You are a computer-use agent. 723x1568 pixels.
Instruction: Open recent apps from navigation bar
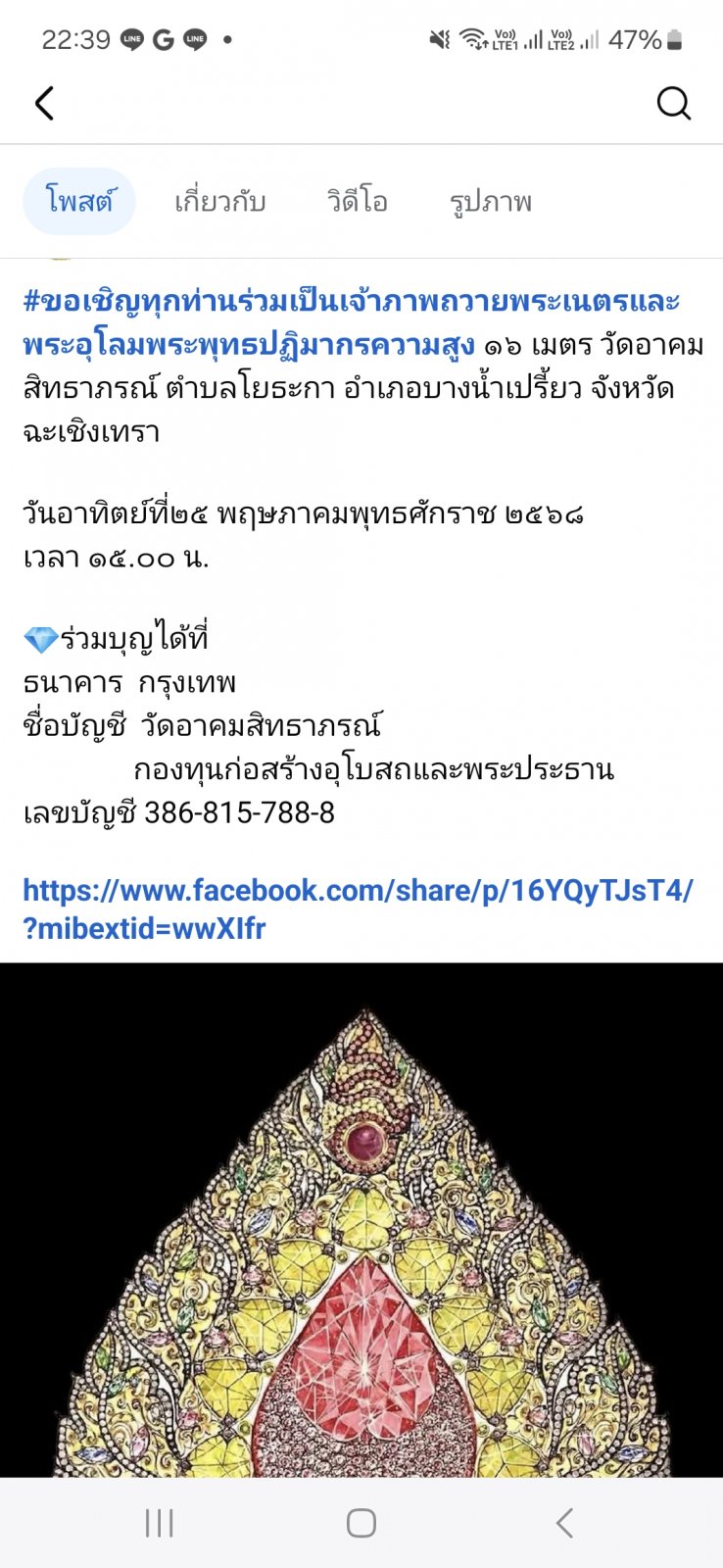pos(159,1522)
